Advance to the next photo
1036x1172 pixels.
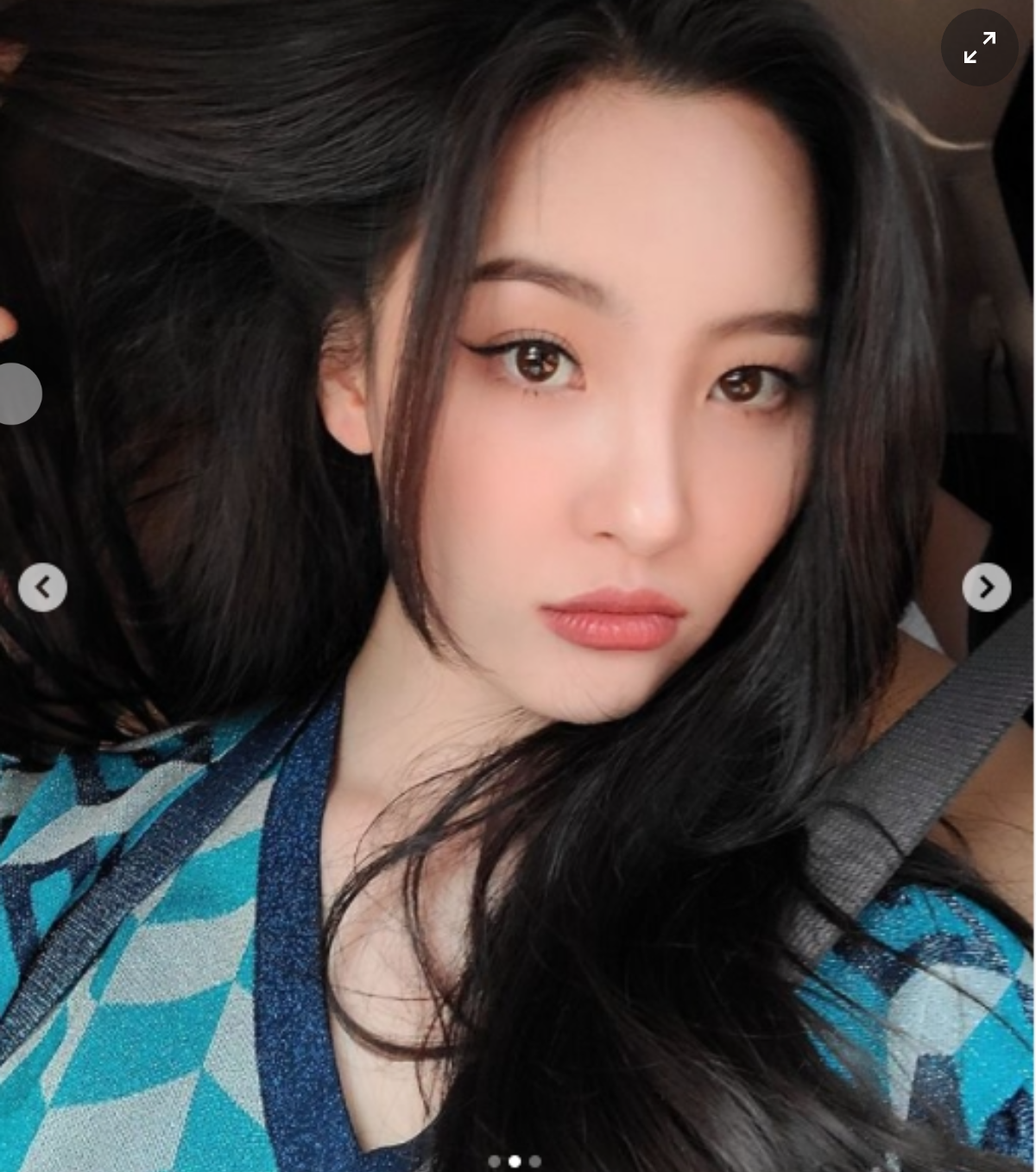pos(986,587)
